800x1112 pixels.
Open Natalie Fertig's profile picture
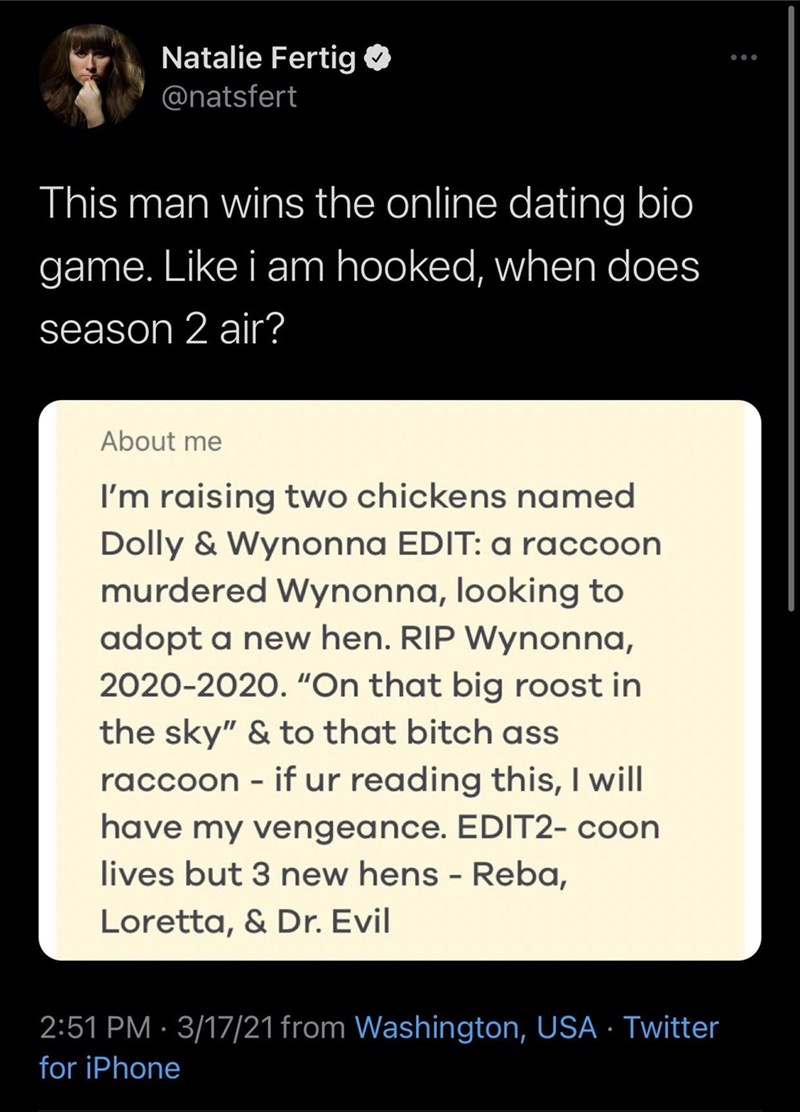[x=91, y=76]
